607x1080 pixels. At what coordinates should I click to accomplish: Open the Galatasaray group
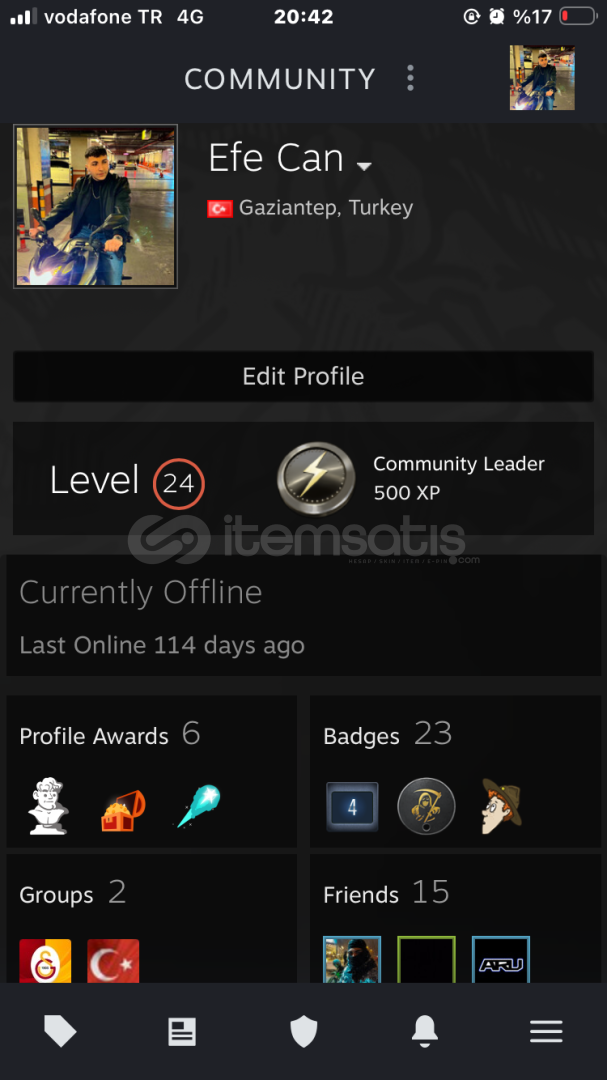45,962
